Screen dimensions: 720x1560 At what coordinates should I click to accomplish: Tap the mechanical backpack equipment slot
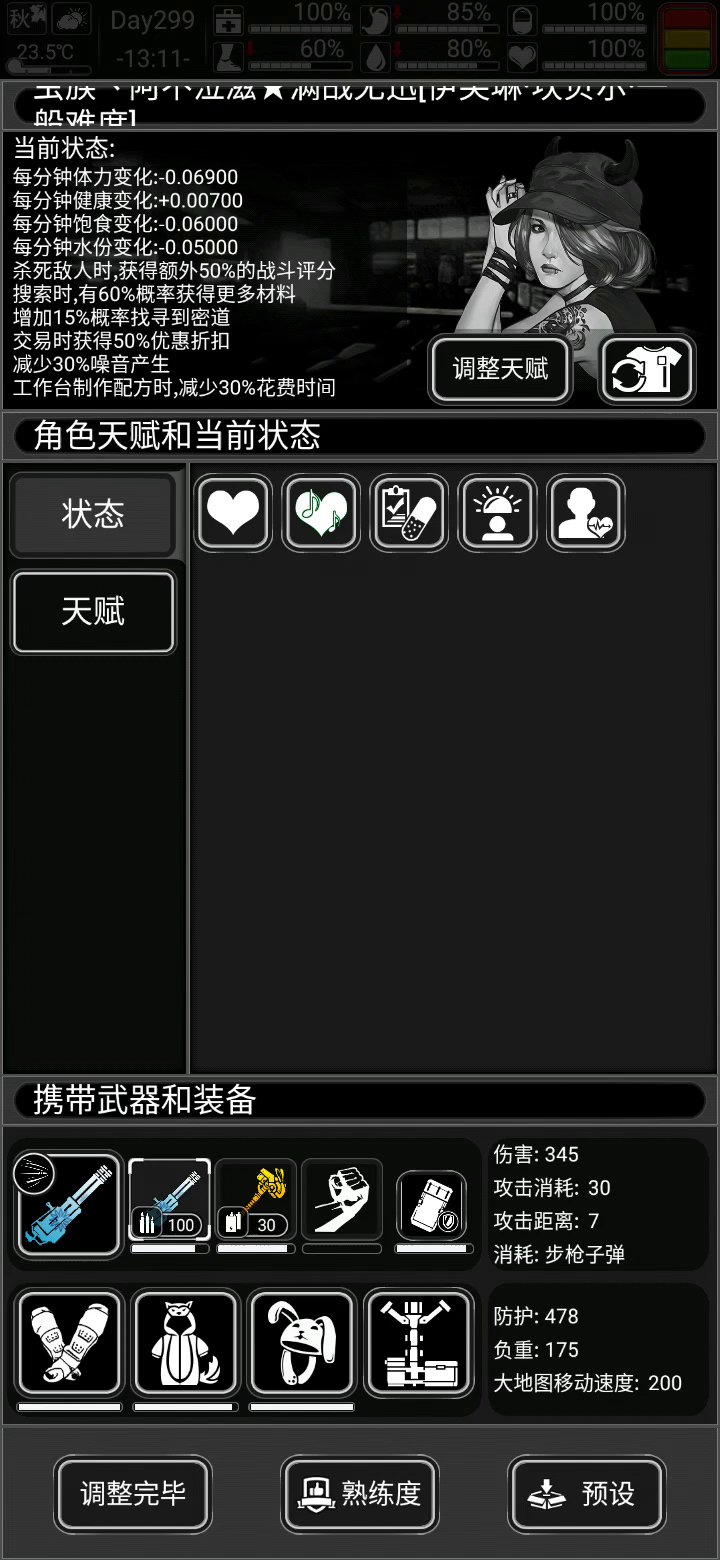click(418, 1343)
